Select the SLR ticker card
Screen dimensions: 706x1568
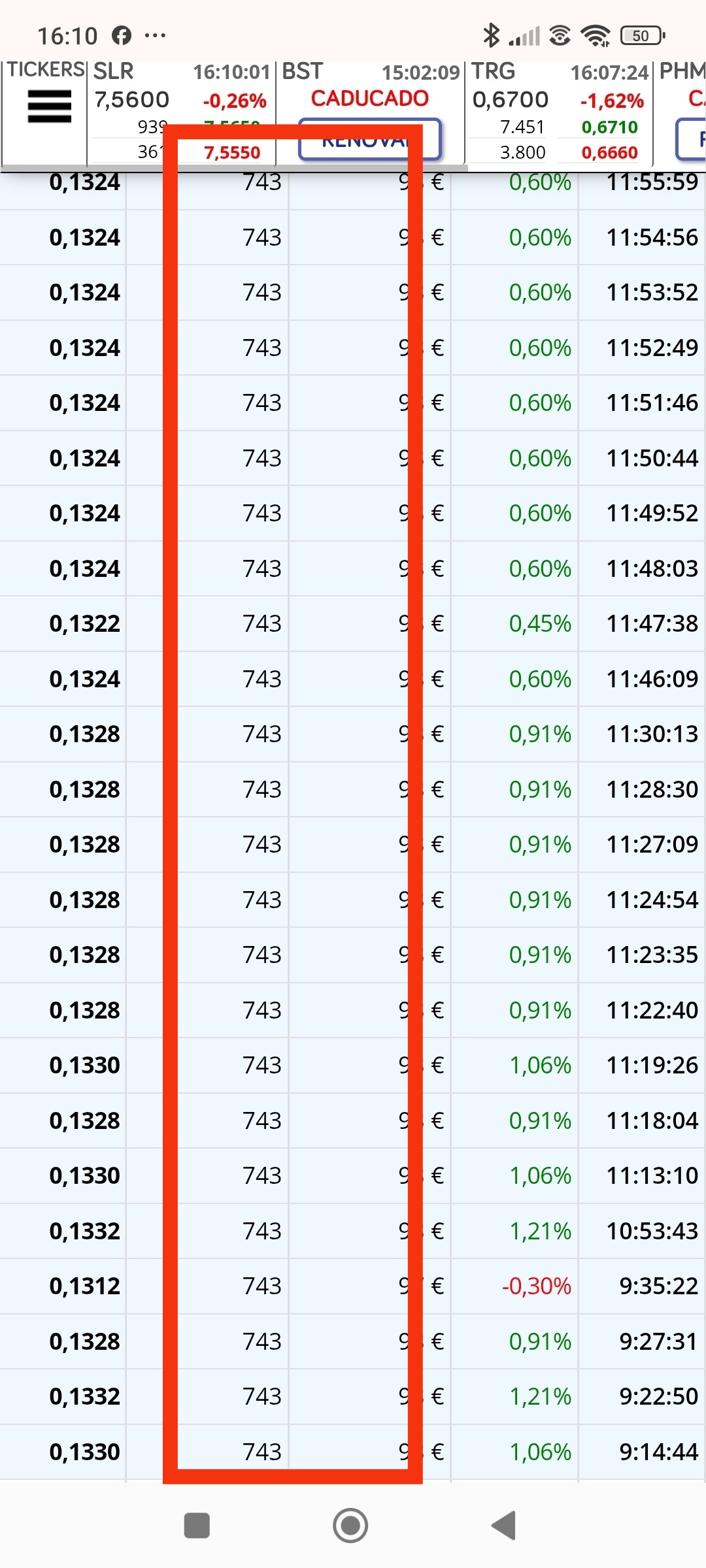pyautogui.click(x=181, y=112)
